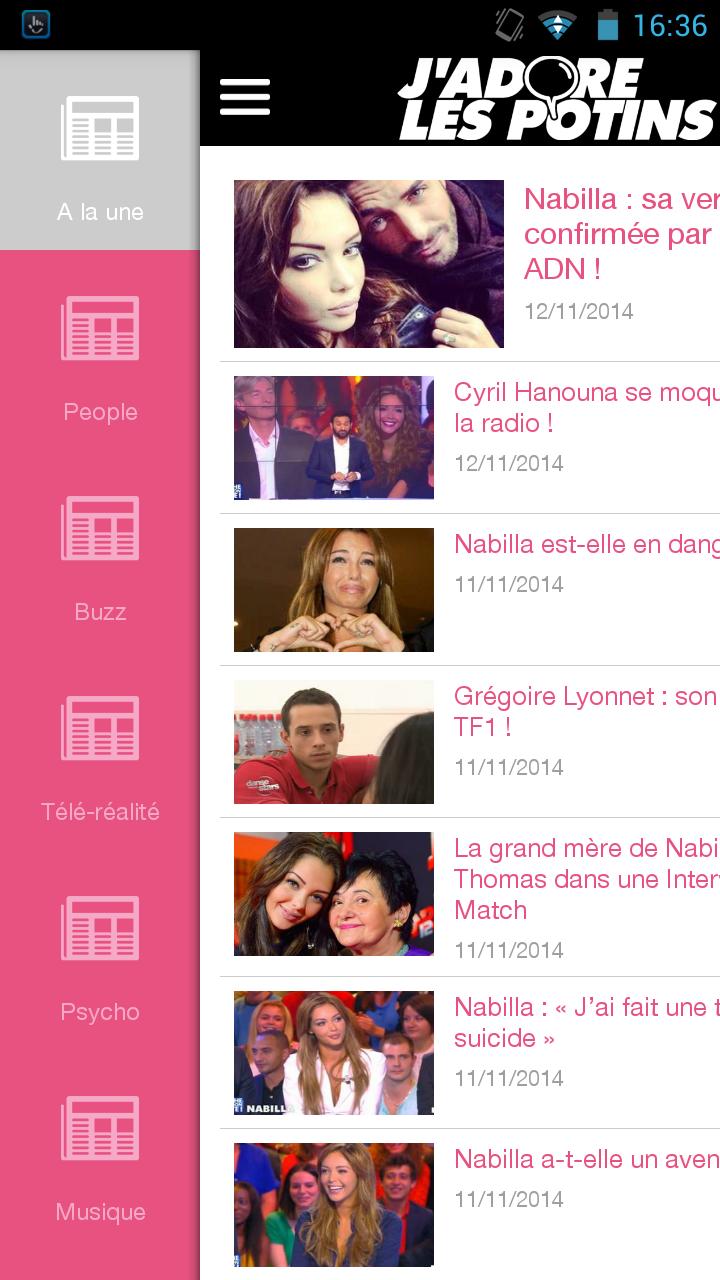Open the People menu entry

click(x=100, y=411)
